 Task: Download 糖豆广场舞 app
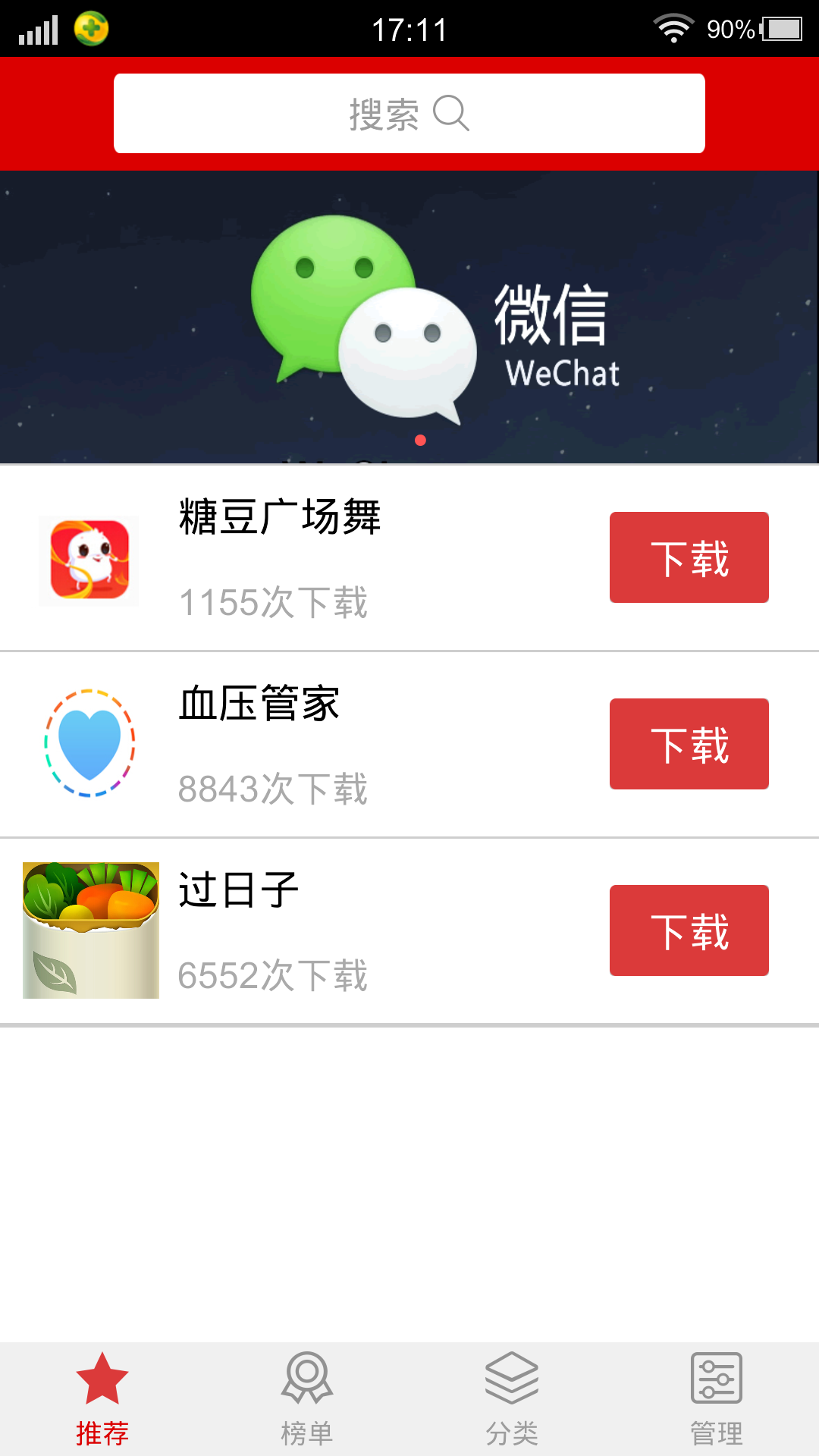689,557
